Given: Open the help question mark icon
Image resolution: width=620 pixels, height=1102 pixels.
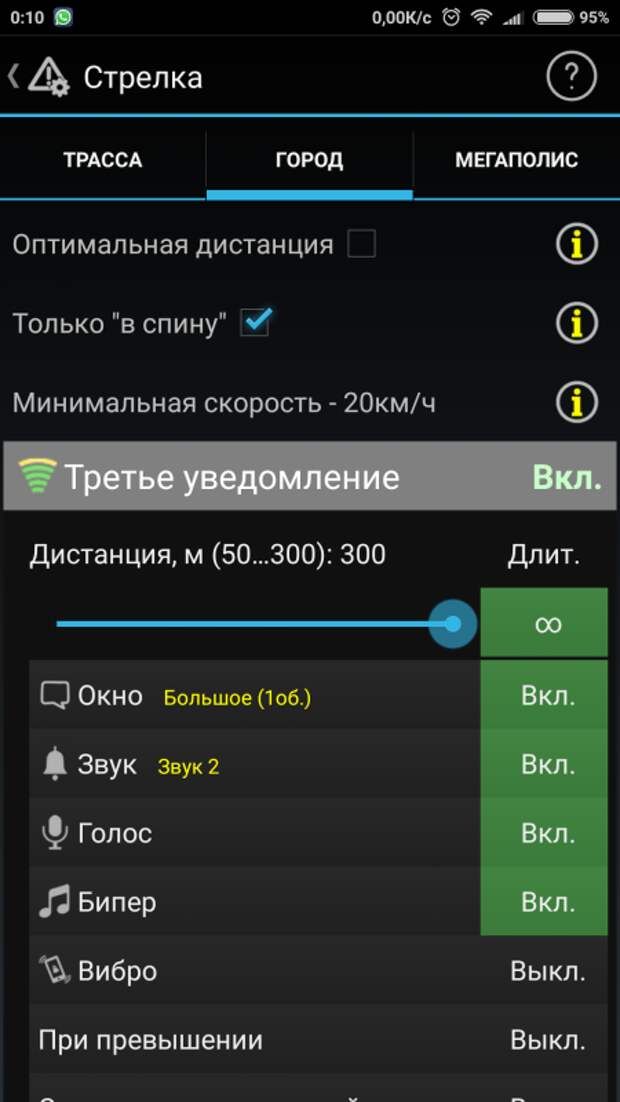Looking at the screenshot, I should (x=571, y=76).
